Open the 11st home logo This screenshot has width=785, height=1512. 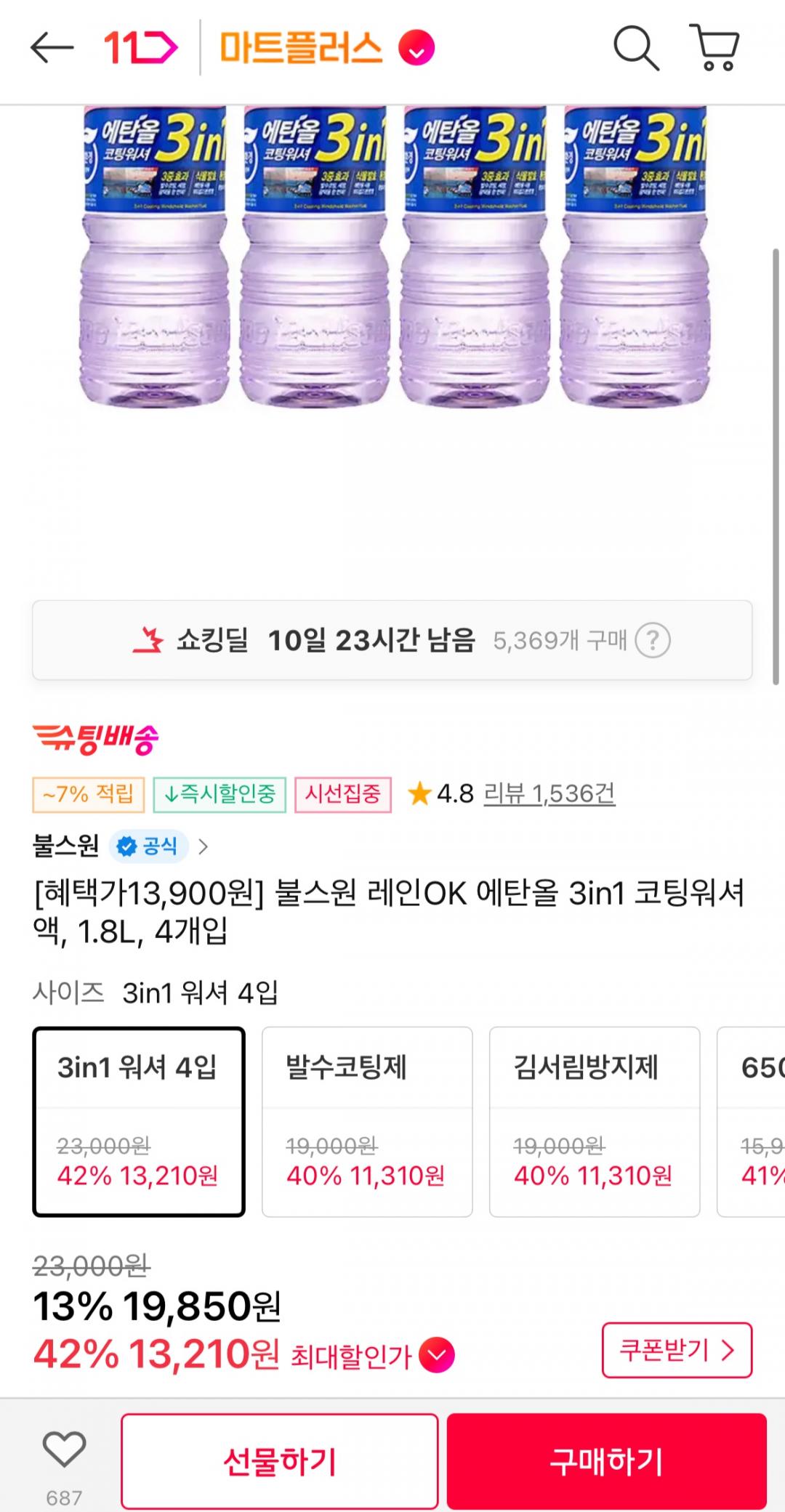tap(140, 49)
